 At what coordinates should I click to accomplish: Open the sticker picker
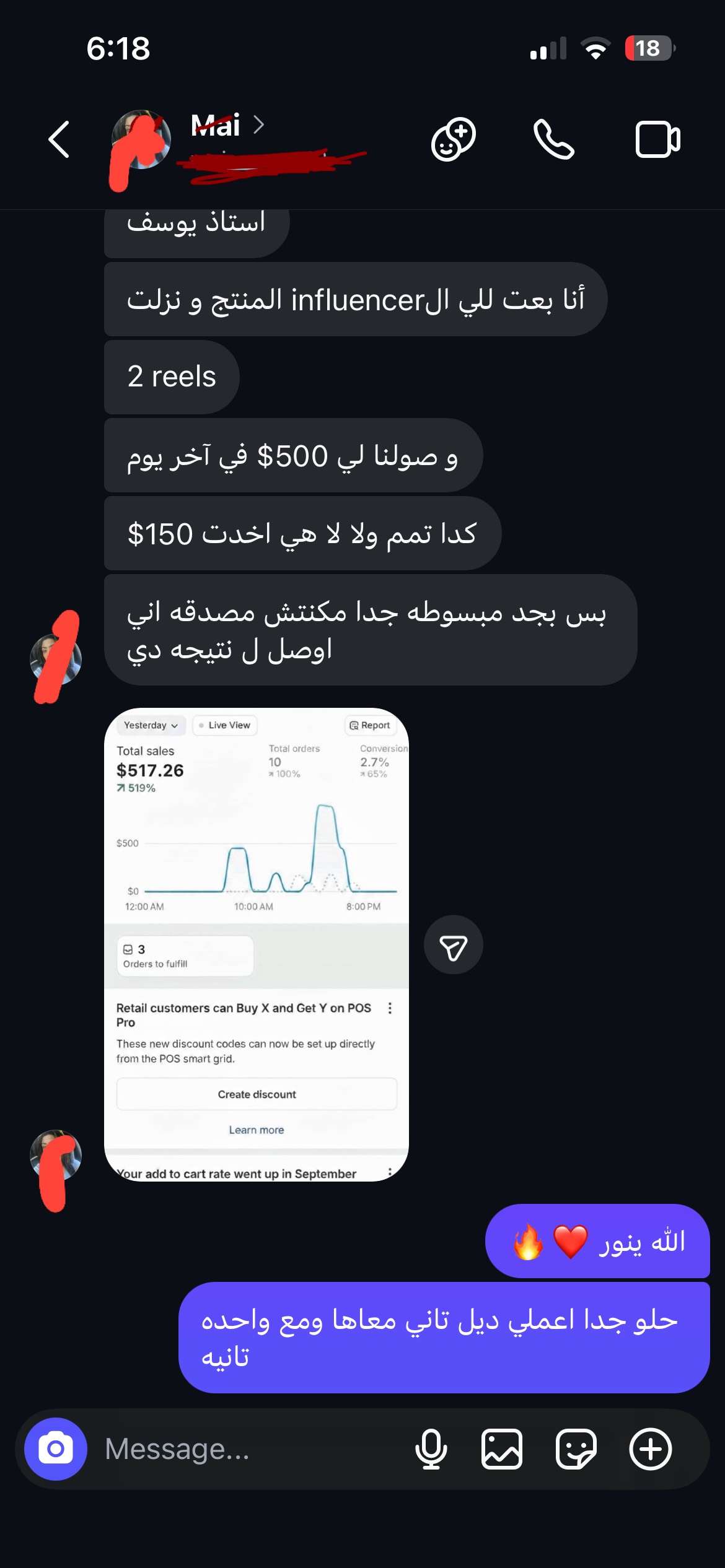click(576, 1449)
